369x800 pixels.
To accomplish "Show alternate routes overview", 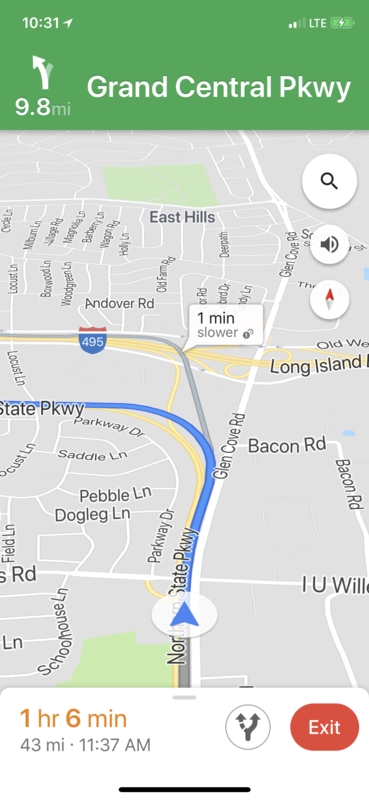I will [248, 727].
